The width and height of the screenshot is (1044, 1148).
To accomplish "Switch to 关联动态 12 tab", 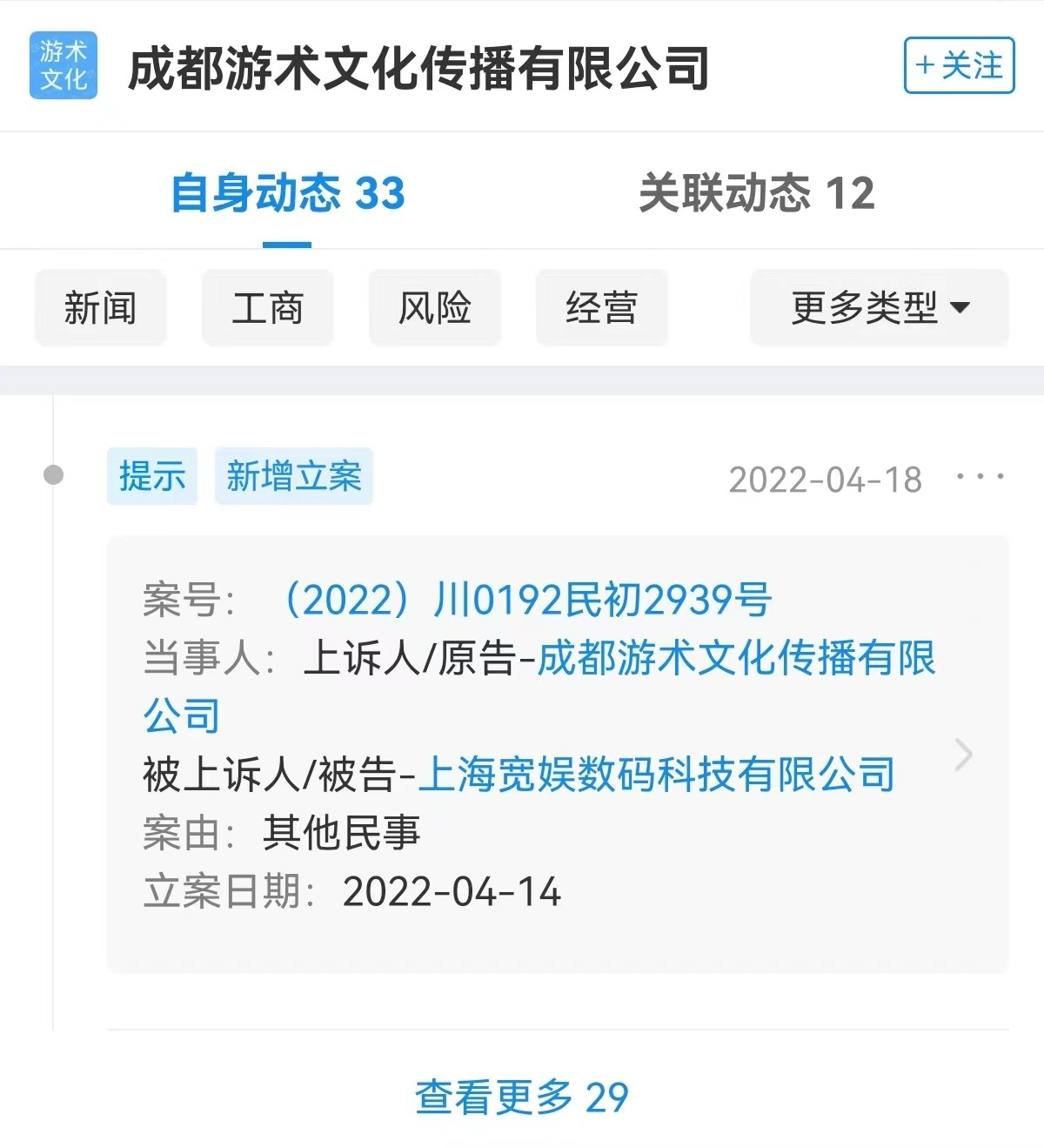I will (x=756, y=192).
